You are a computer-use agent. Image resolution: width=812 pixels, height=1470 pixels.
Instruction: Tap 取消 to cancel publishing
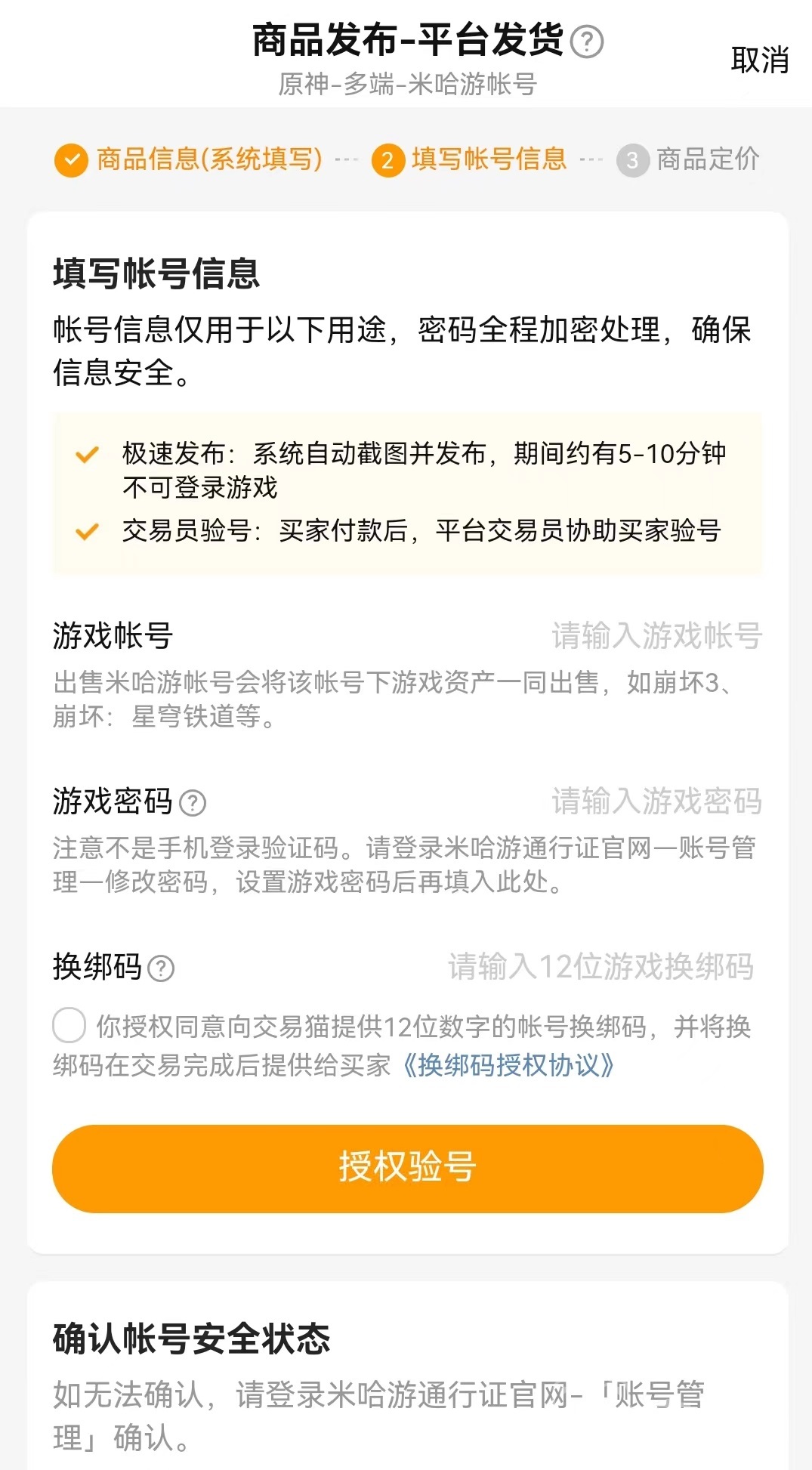point(759,60)
